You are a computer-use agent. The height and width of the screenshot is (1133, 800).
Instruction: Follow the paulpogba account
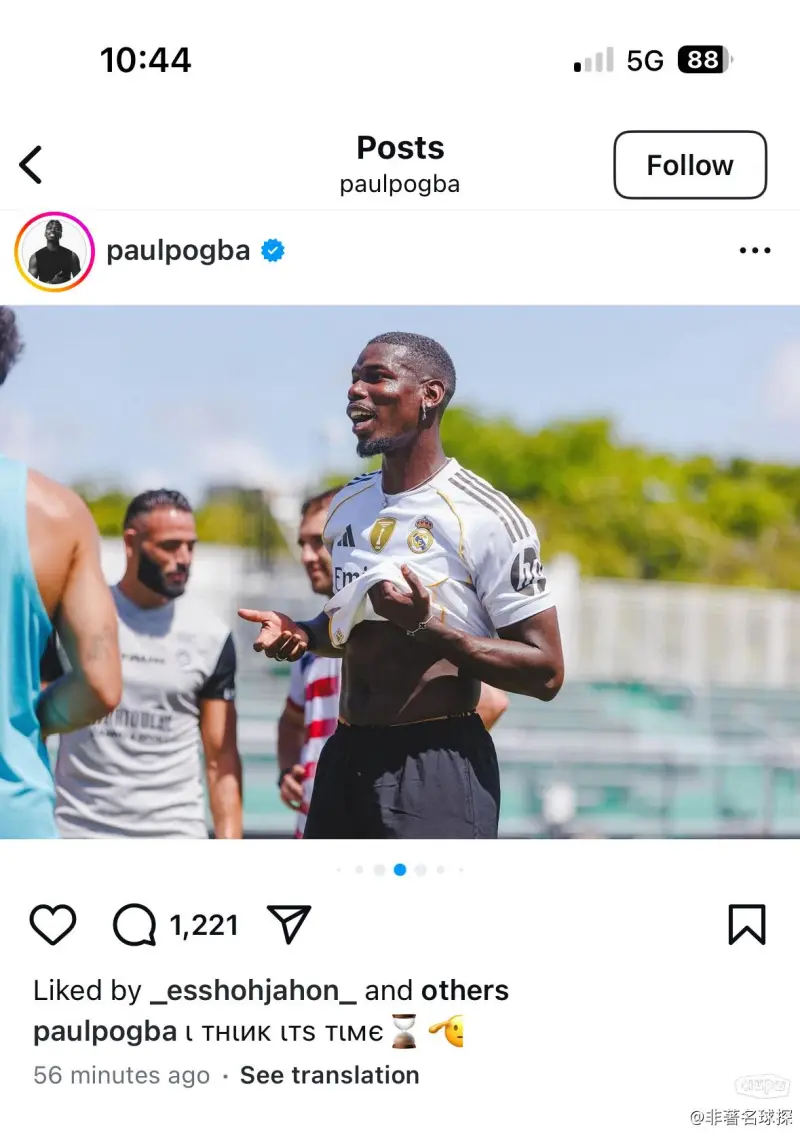pyautogui.click(x=689, y=165)
